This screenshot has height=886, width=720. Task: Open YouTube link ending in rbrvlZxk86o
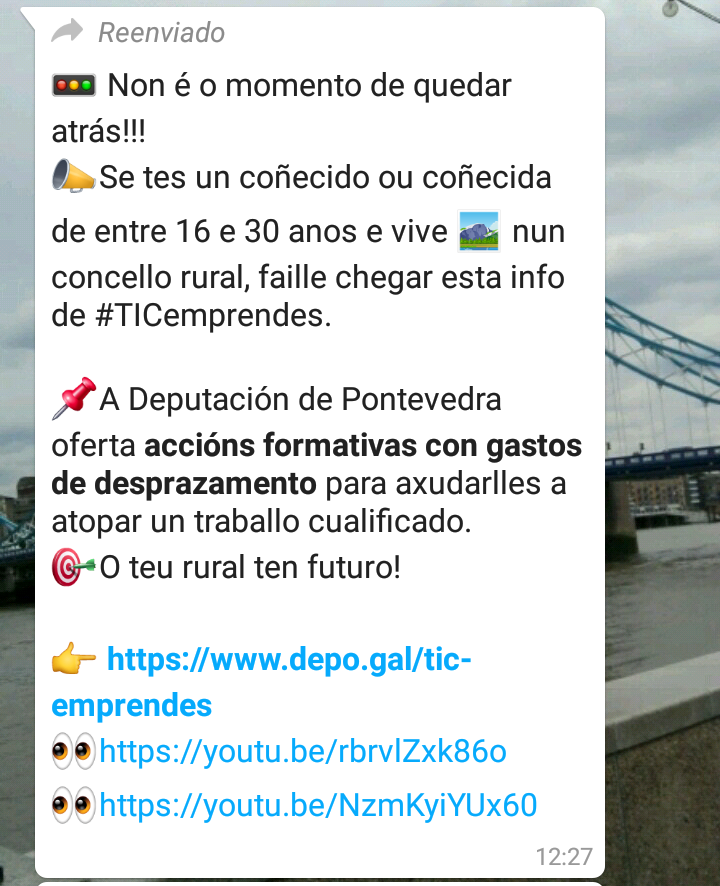(303, 751)
